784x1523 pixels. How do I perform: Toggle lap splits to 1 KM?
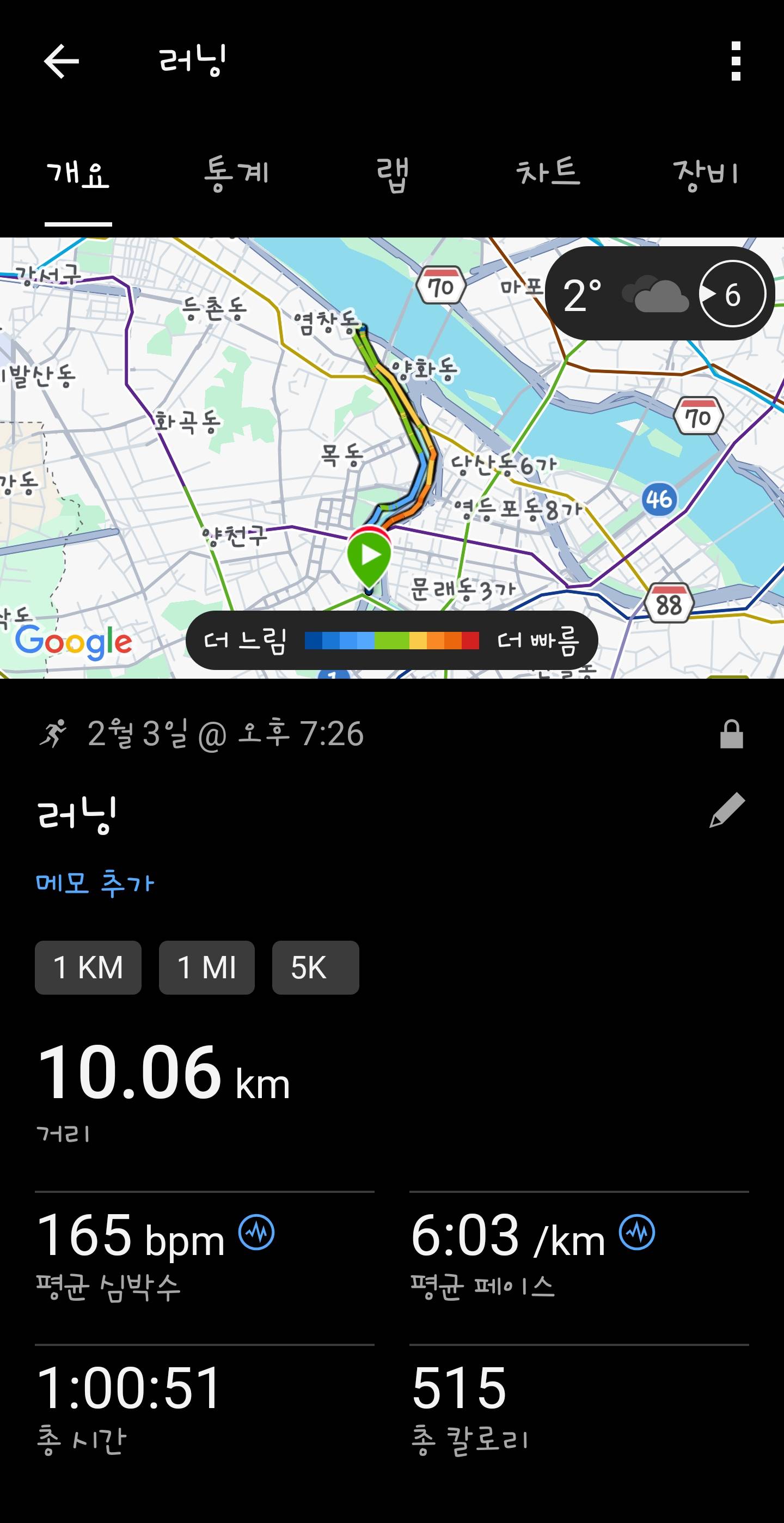[x=89, y=967]
